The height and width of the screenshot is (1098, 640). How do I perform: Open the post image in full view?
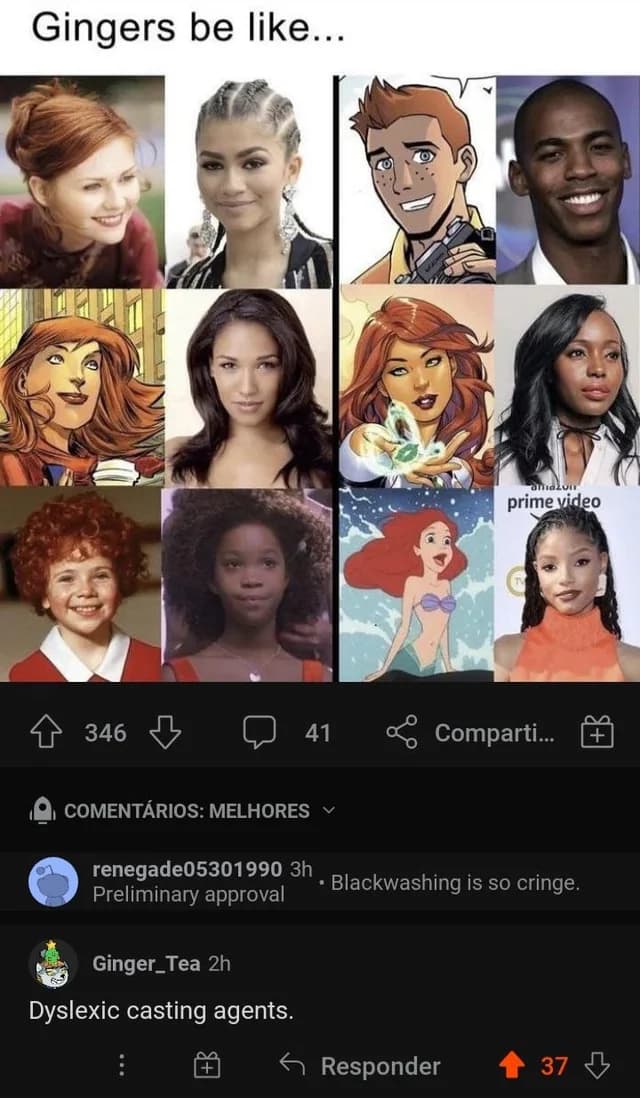320,378
